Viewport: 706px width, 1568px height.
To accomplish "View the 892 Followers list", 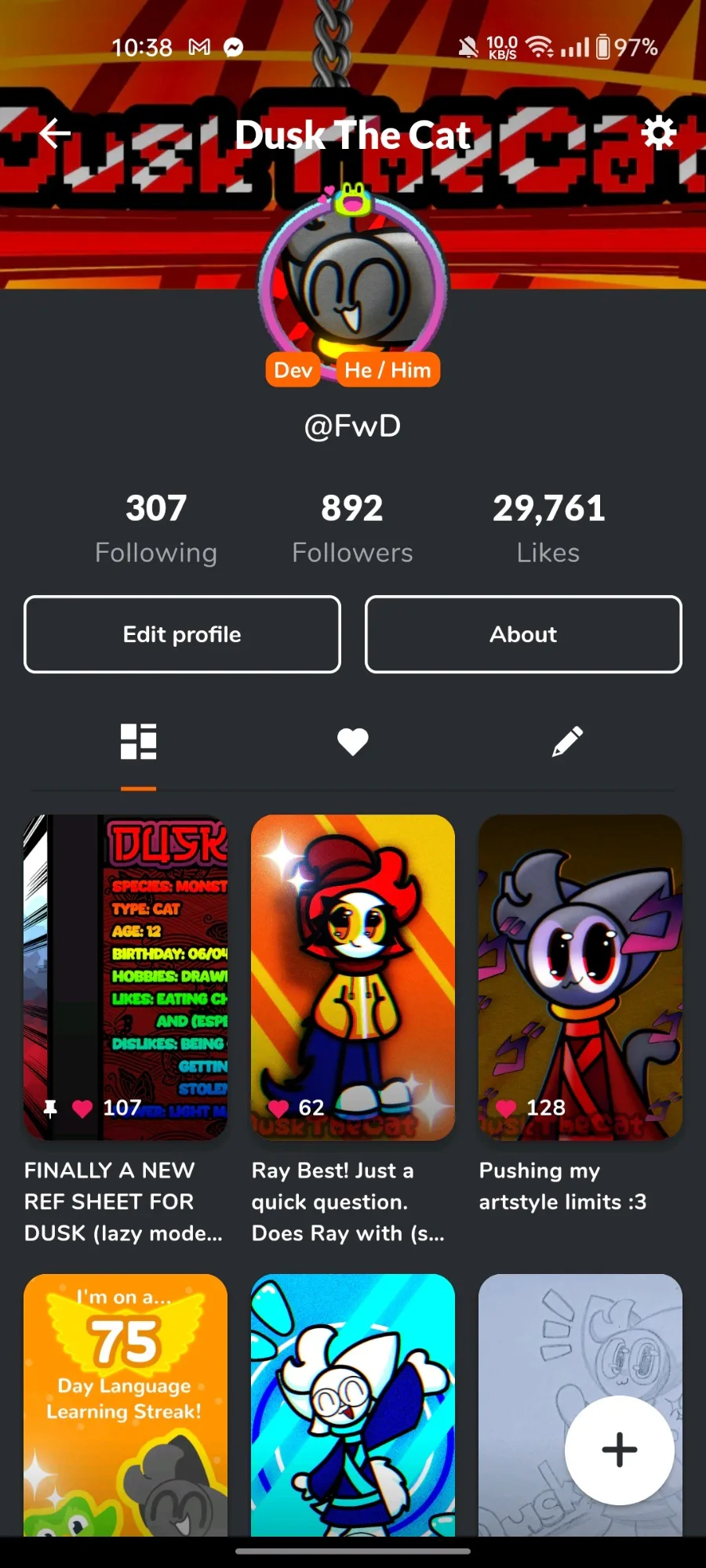I will point(352,528).
